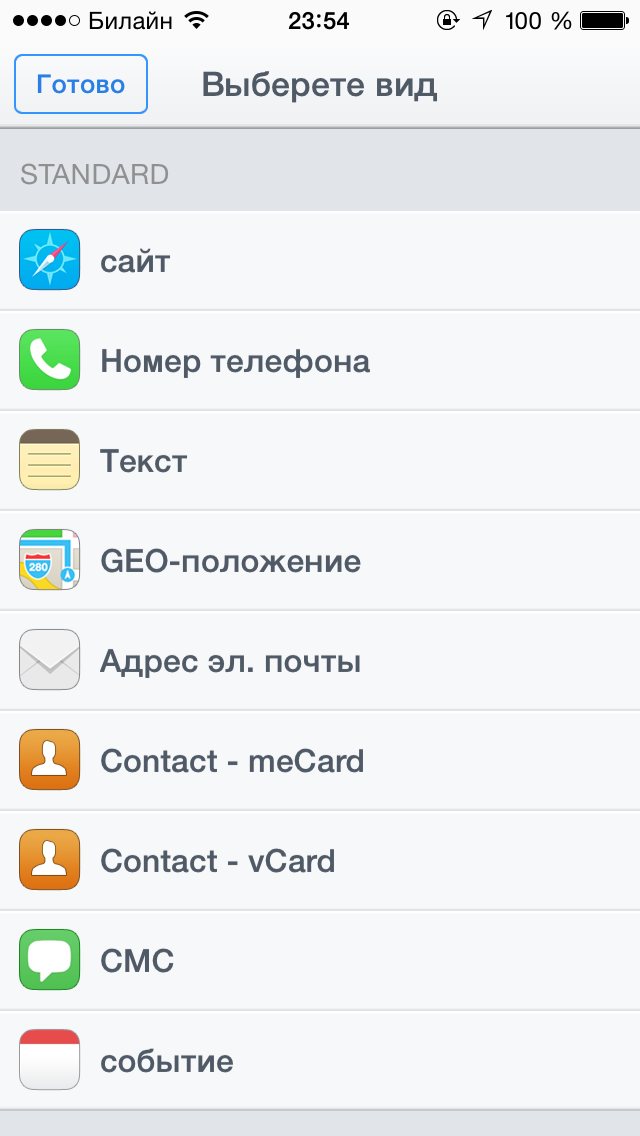
Task: Choose the событие type
Action: [320, 1060]
